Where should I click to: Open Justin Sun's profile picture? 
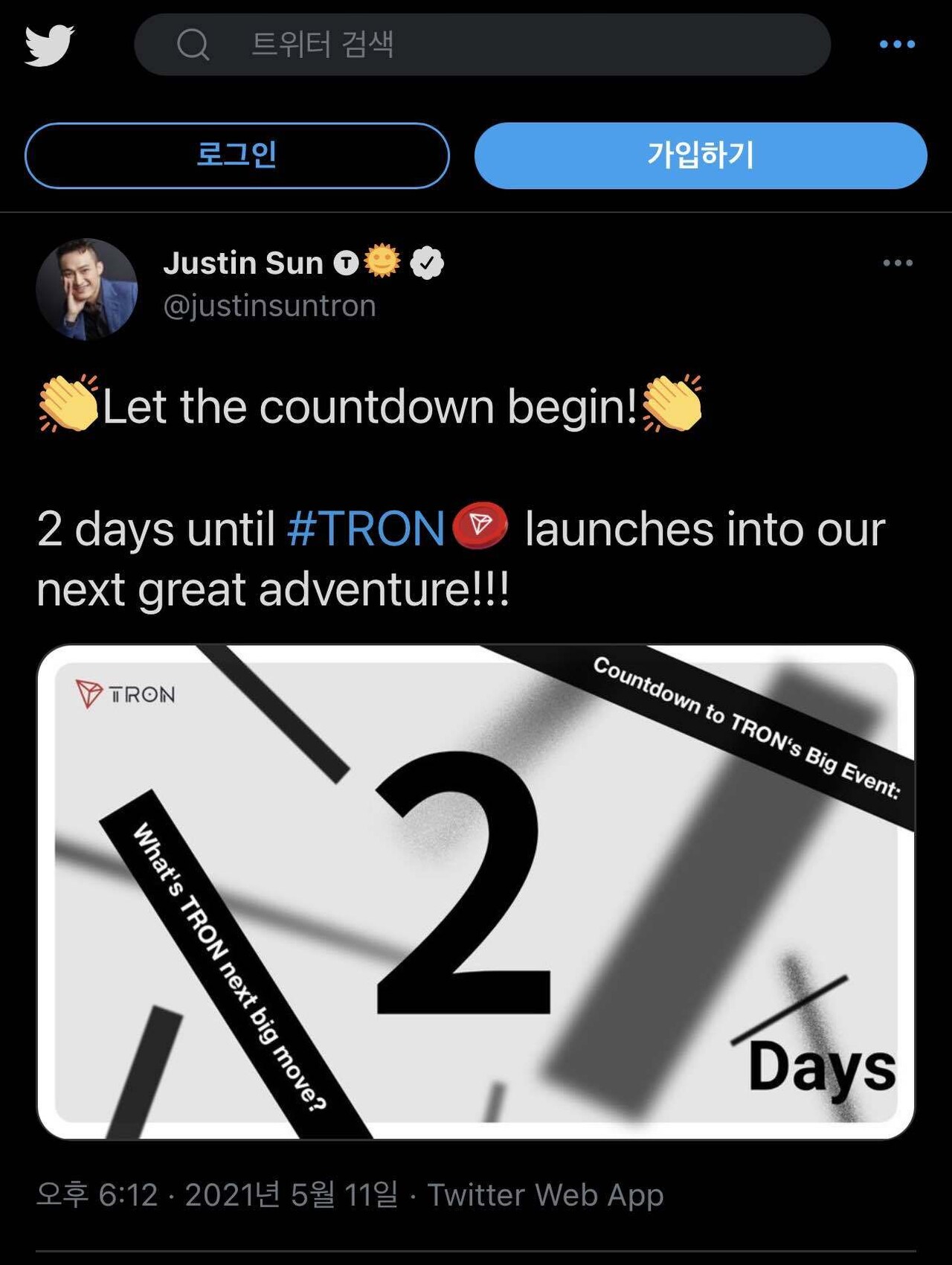click(x=87, y=289)
